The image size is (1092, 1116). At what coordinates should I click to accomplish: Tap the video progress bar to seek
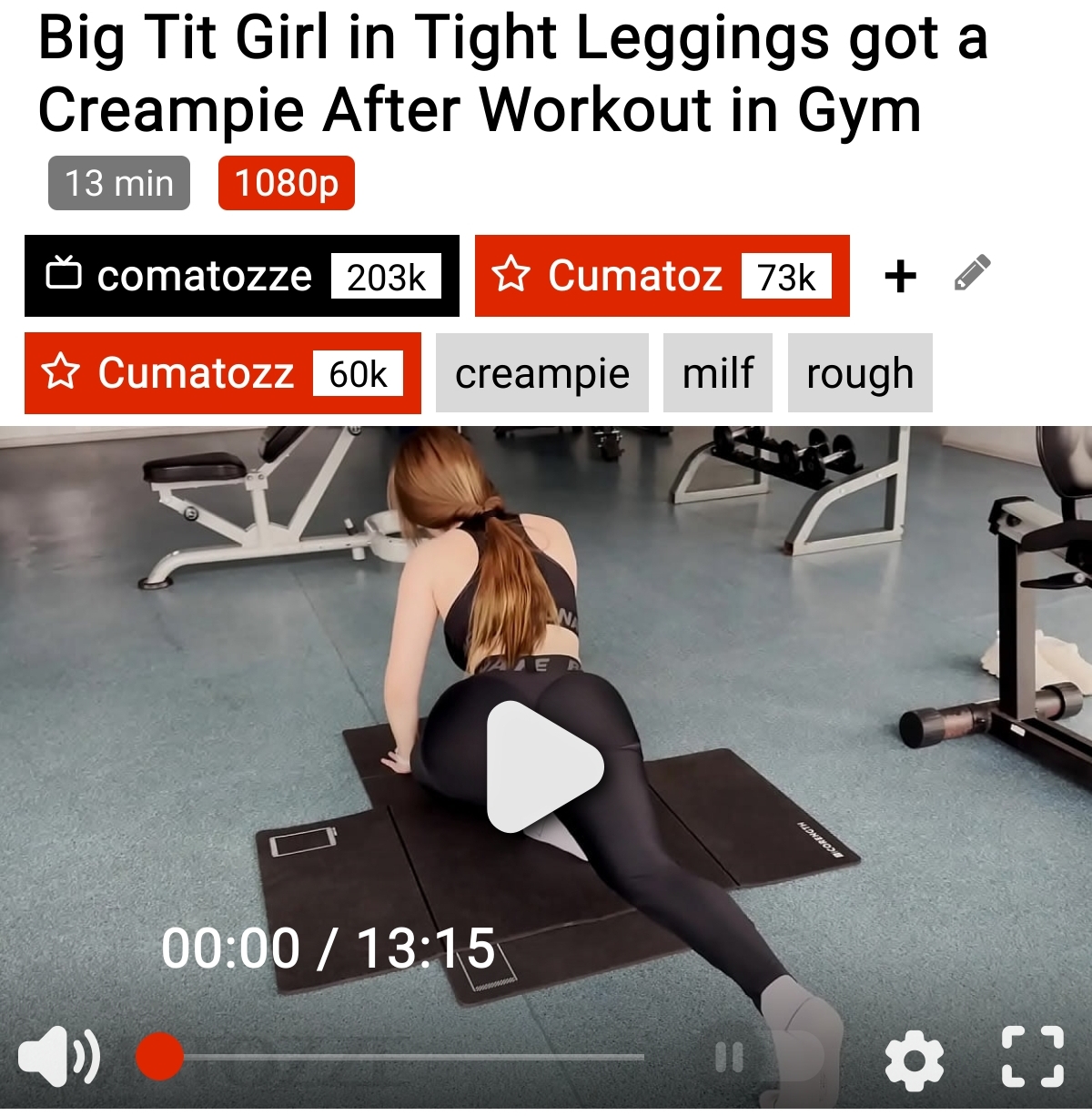point(409,1058)
